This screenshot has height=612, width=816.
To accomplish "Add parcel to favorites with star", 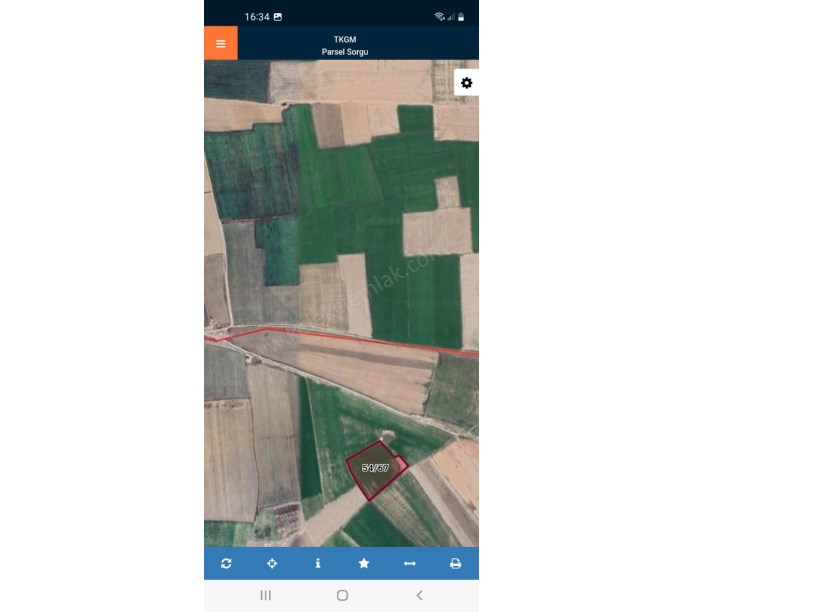I will click(364, 564).
